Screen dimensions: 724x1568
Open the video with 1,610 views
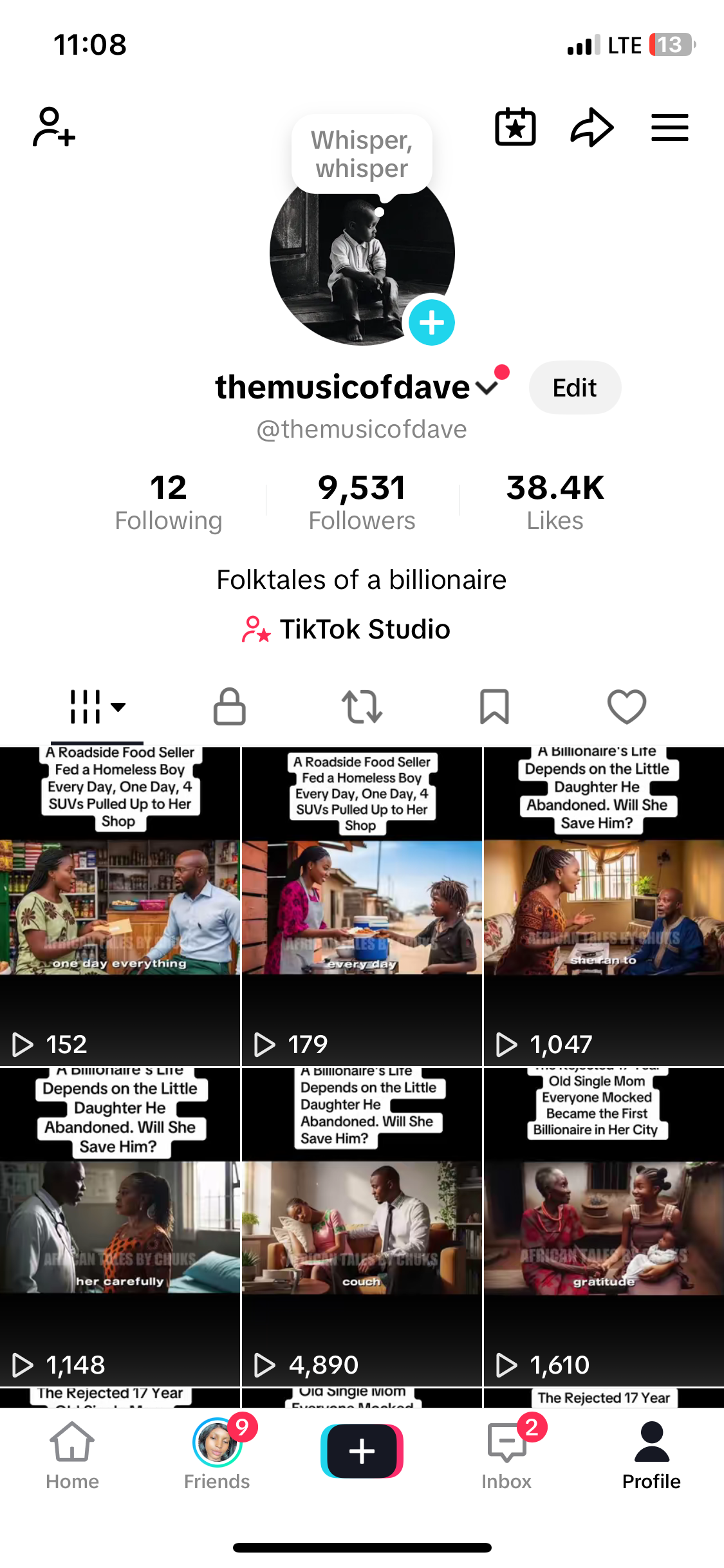(x=604, y=1226)
